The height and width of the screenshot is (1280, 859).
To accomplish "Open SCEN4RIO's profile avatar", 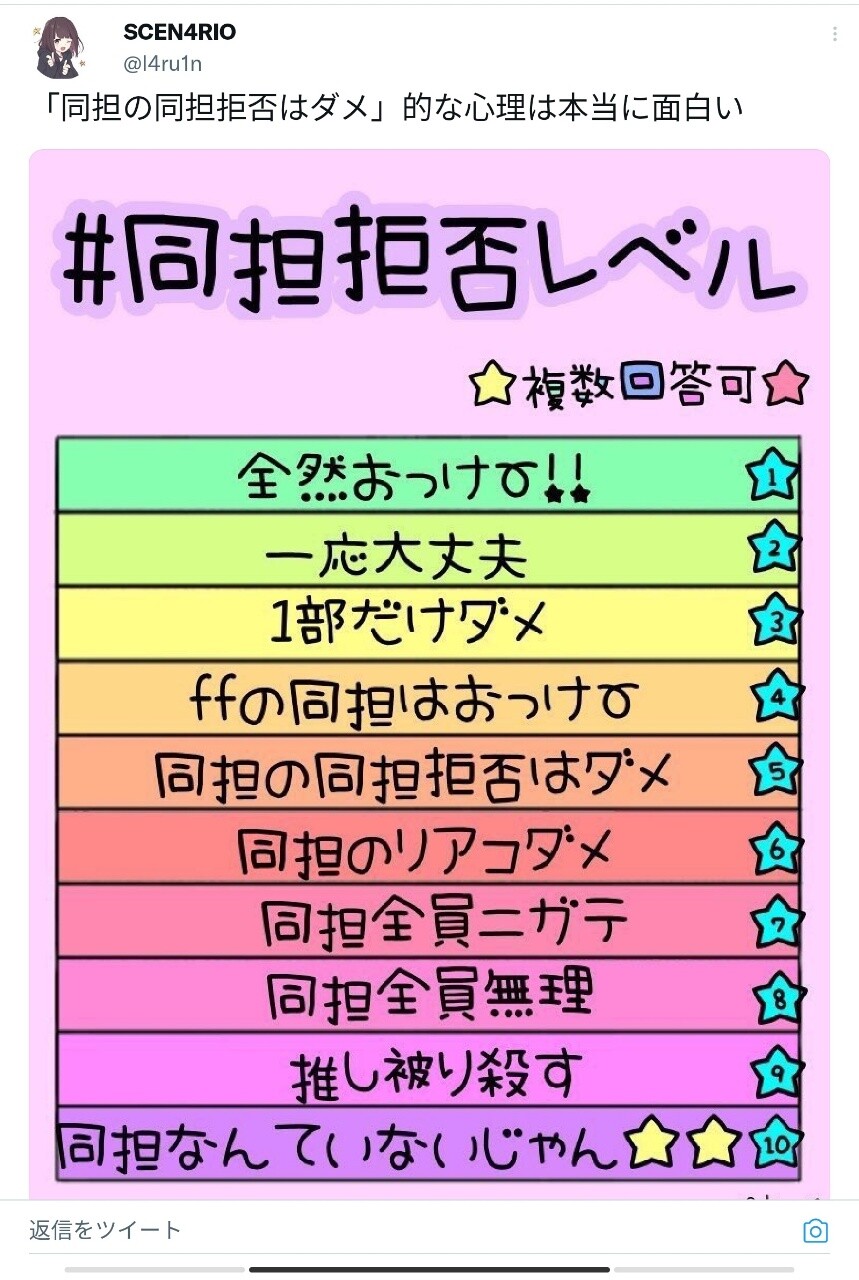I will [61, 47].
